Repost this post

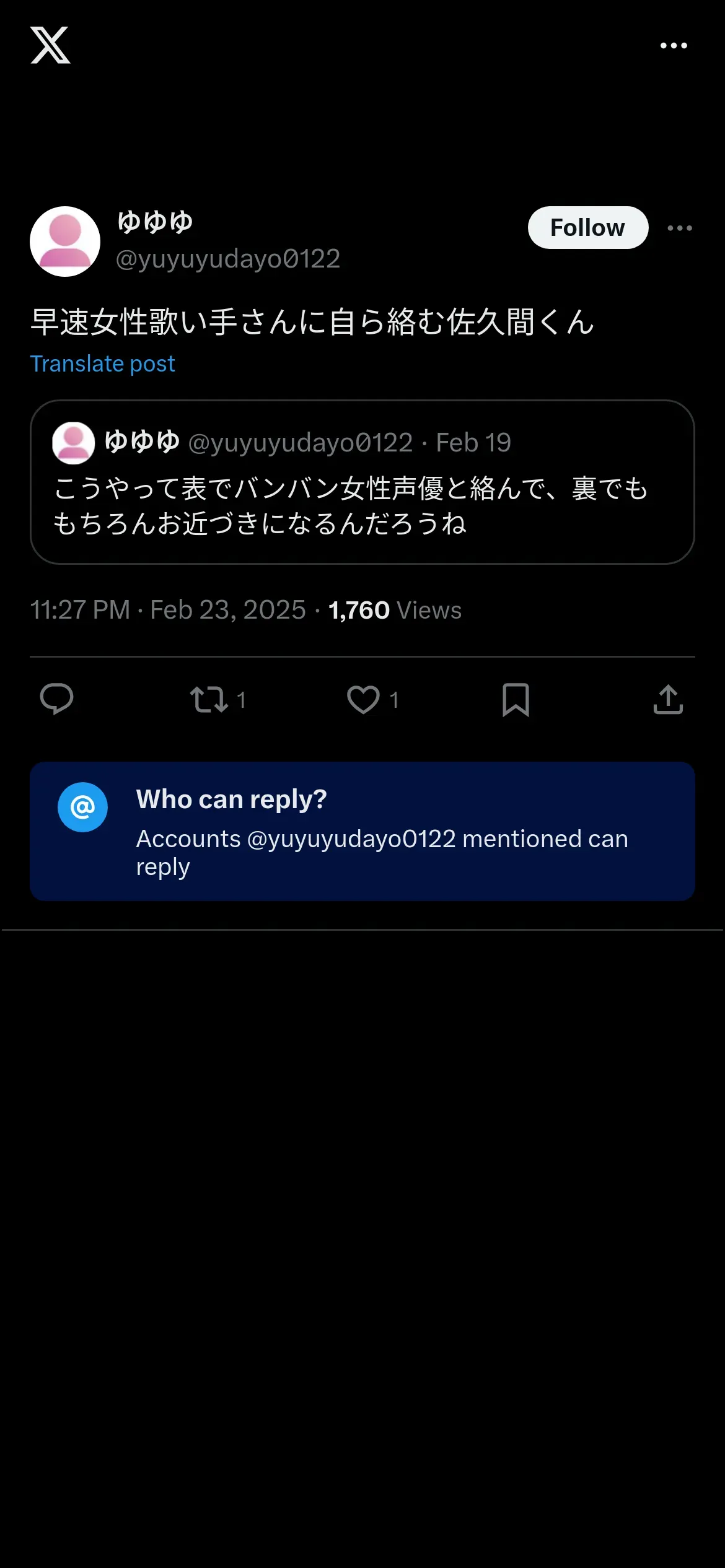[x=209, y=699]
